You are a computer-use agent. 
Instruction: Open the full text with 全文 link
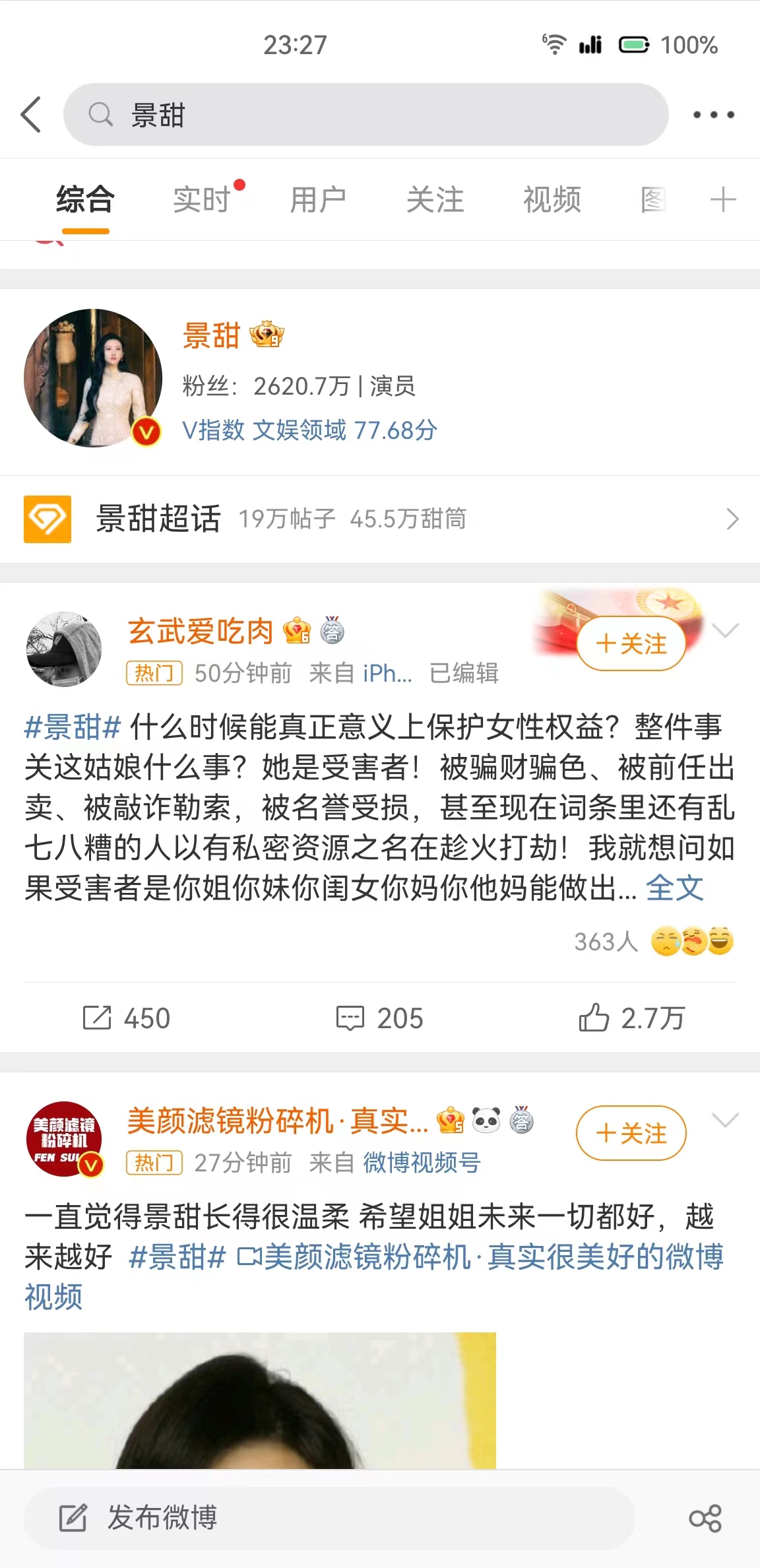point(675,888)
